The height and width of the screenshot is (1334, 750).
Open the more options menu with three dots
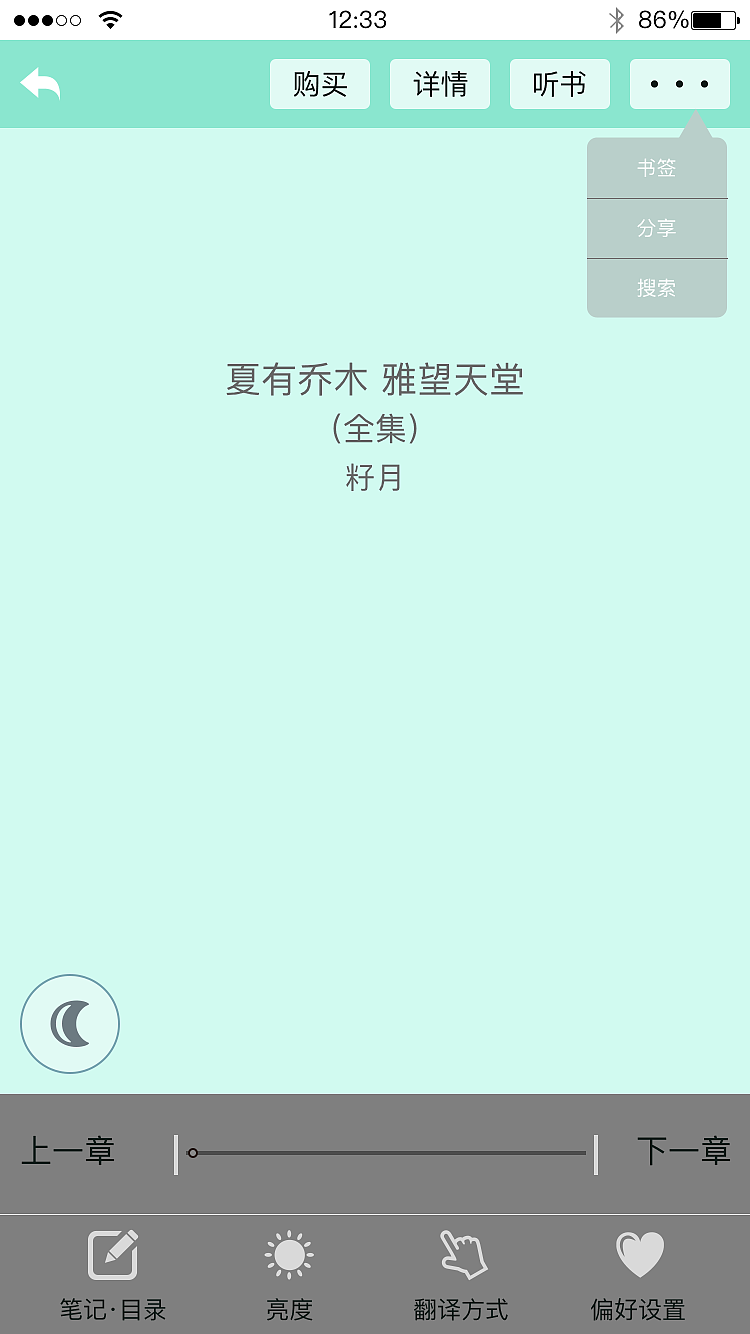click(679, 85)
